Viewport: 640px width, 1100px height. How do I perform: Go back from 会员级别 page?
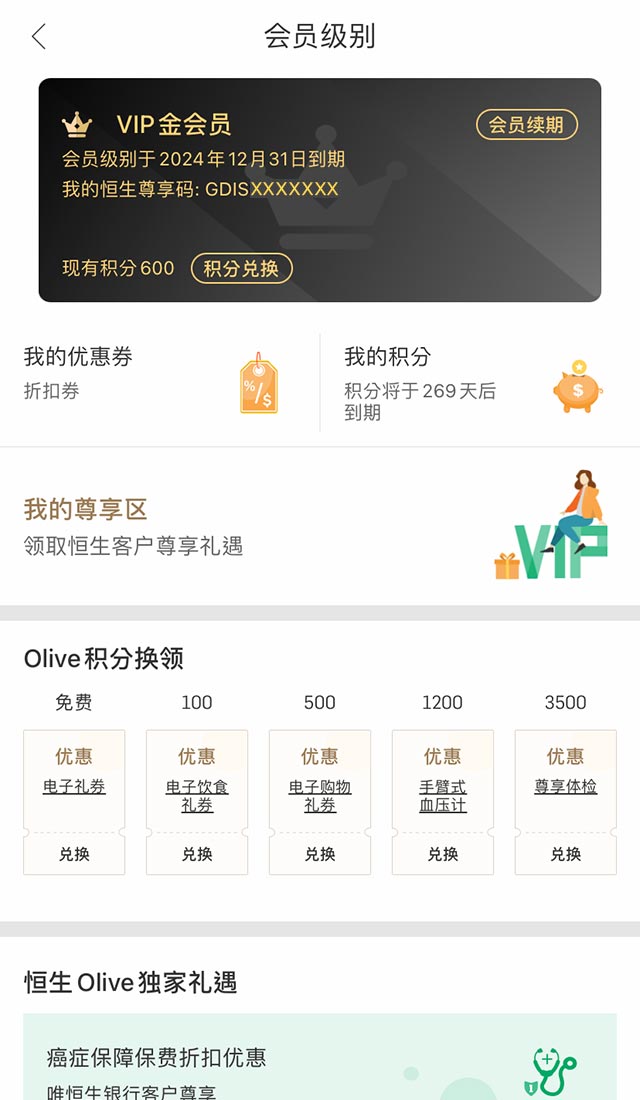coord(39,37)
